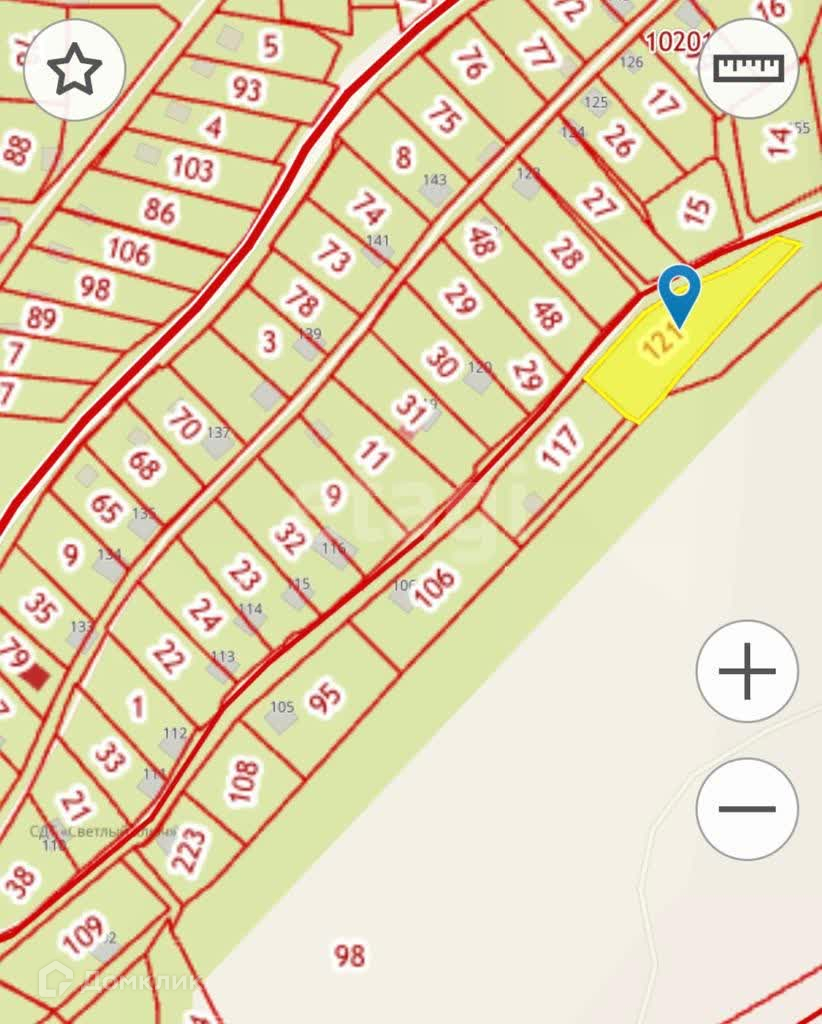Zoom out of the map
The width and height of the screenshot is (822, 1024).
click(x=747, y=809)
